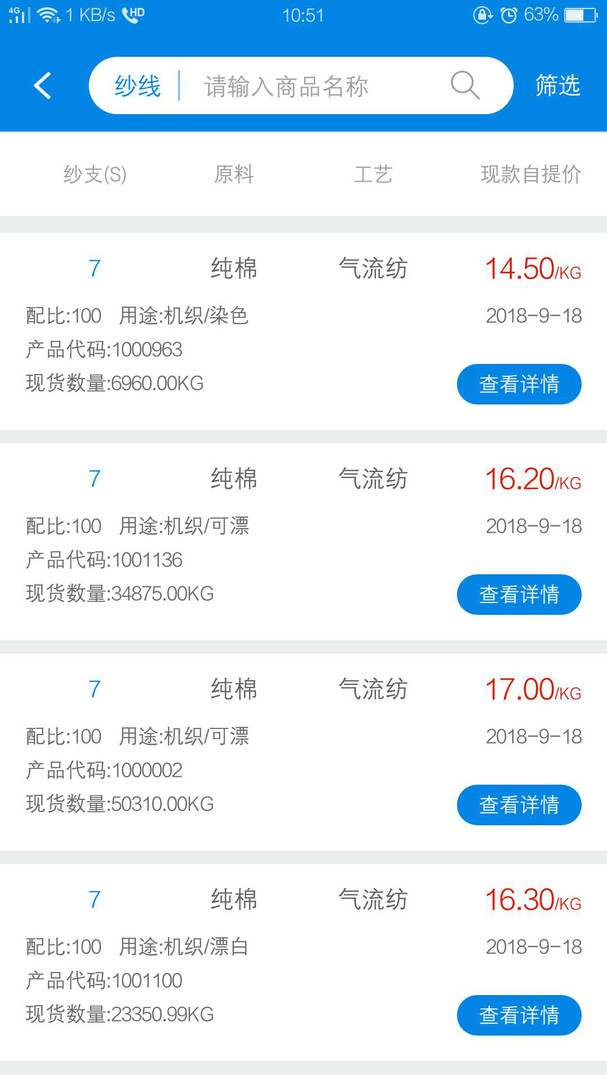Open 查看详情 for product code 1000002
Screen dimensions: 607x1080
point(519,805)
